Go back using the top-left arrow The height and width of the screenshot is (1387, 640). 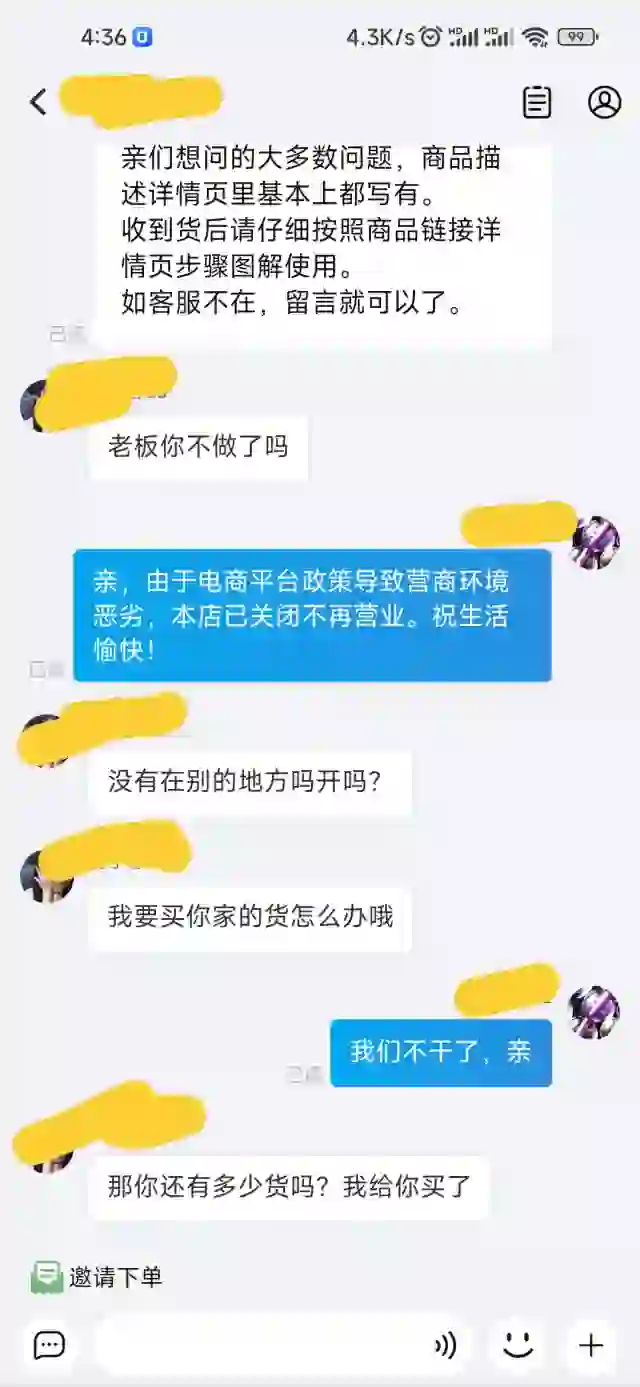click(38, 102)
